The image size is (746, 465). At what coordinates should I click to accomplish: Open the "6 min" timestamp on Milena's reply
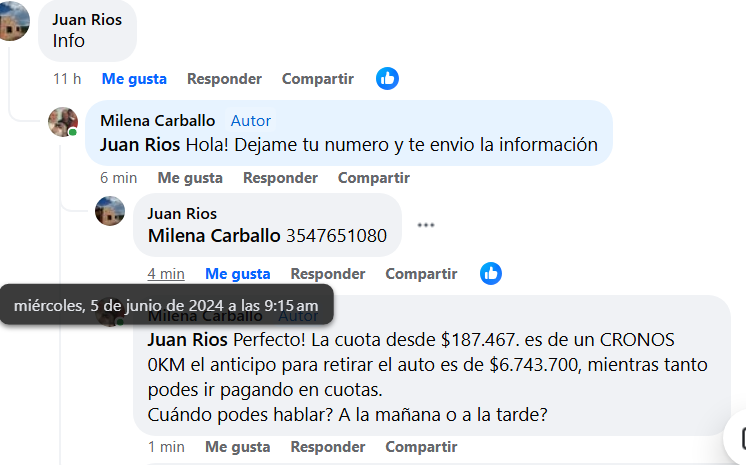coord(118,178)
